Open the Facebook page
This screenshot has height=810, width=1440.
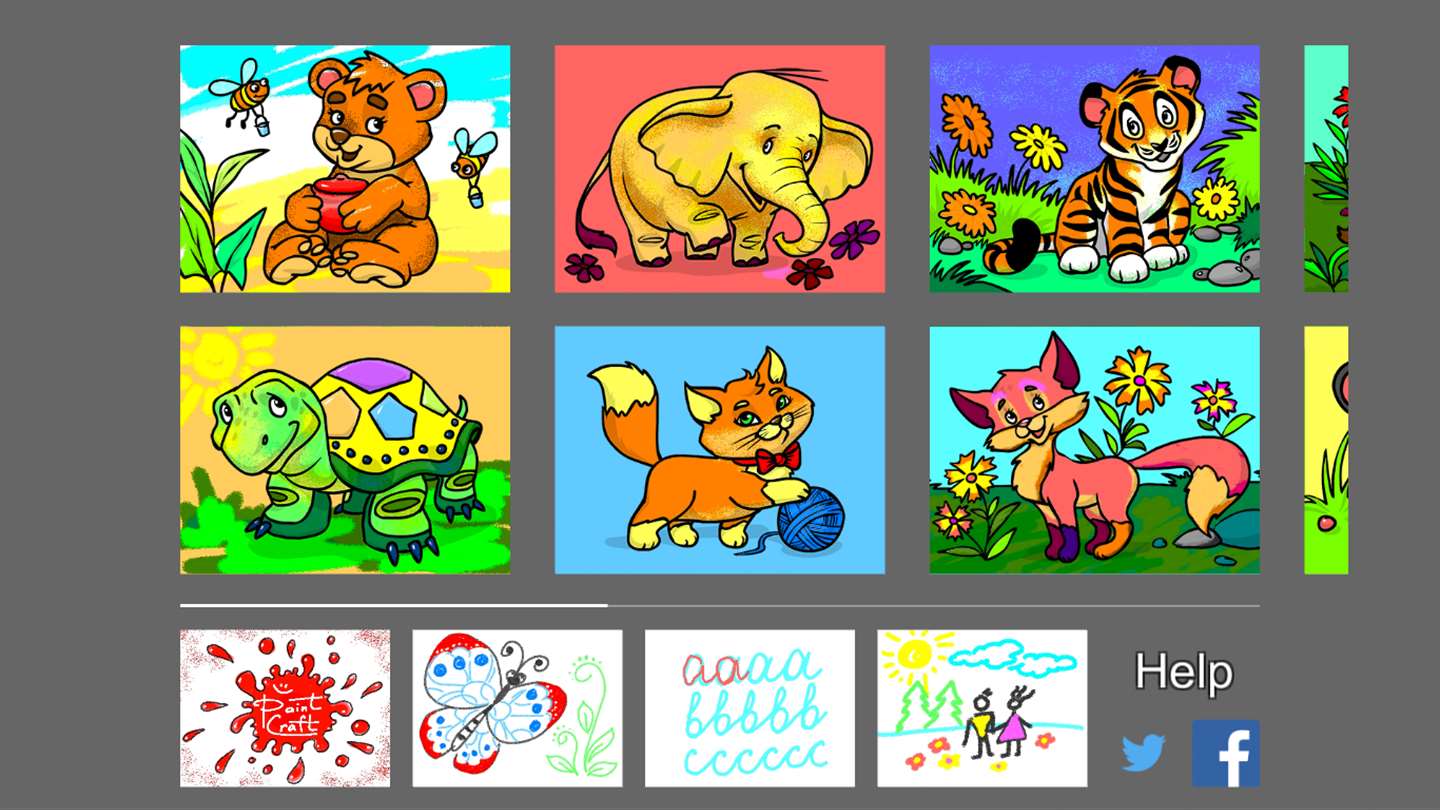point(1225,753)
